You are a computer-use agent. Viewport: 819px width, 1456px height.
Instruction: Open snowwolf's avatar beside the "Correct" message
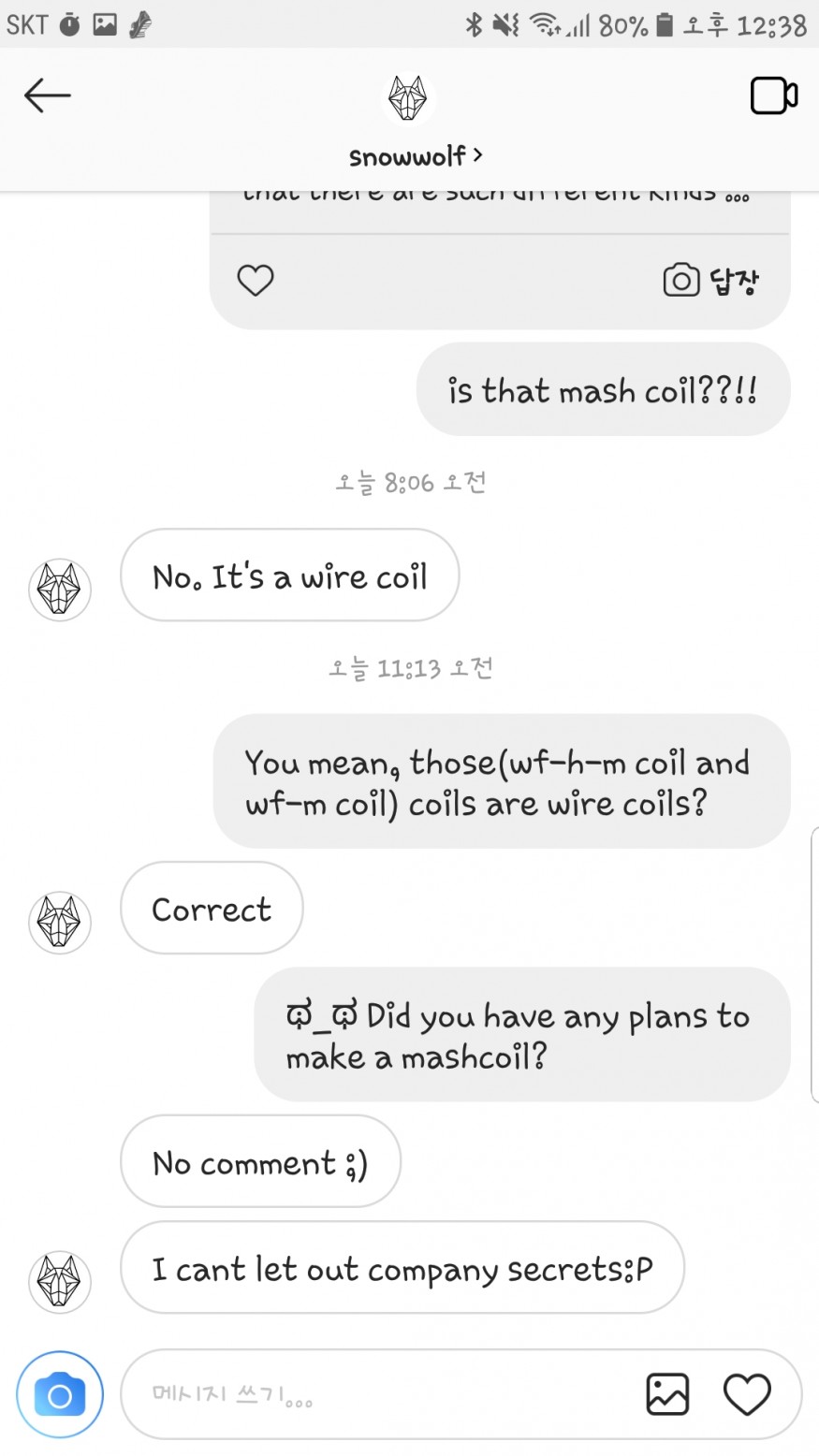60,922
